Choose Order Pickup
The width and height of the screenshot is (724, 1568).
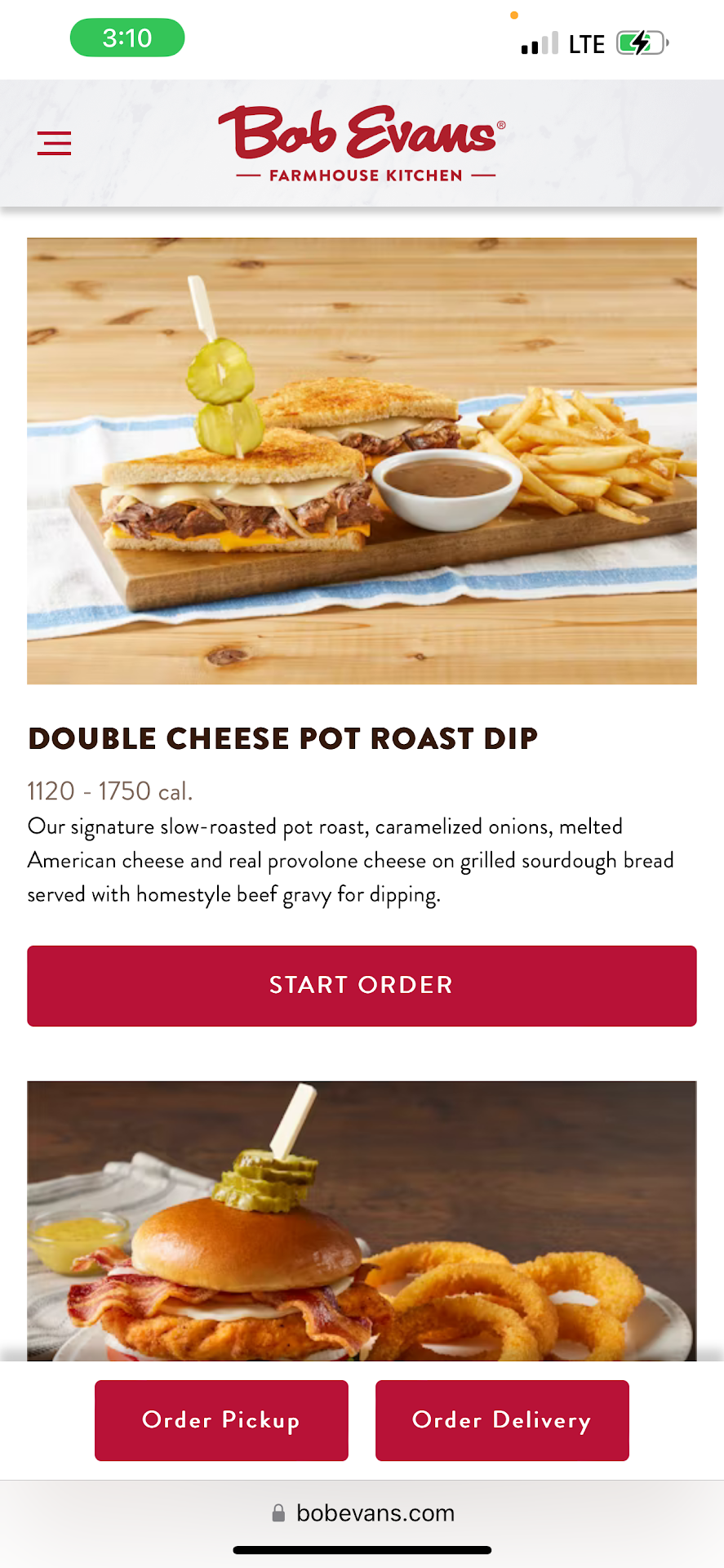tap(221, 1420)
